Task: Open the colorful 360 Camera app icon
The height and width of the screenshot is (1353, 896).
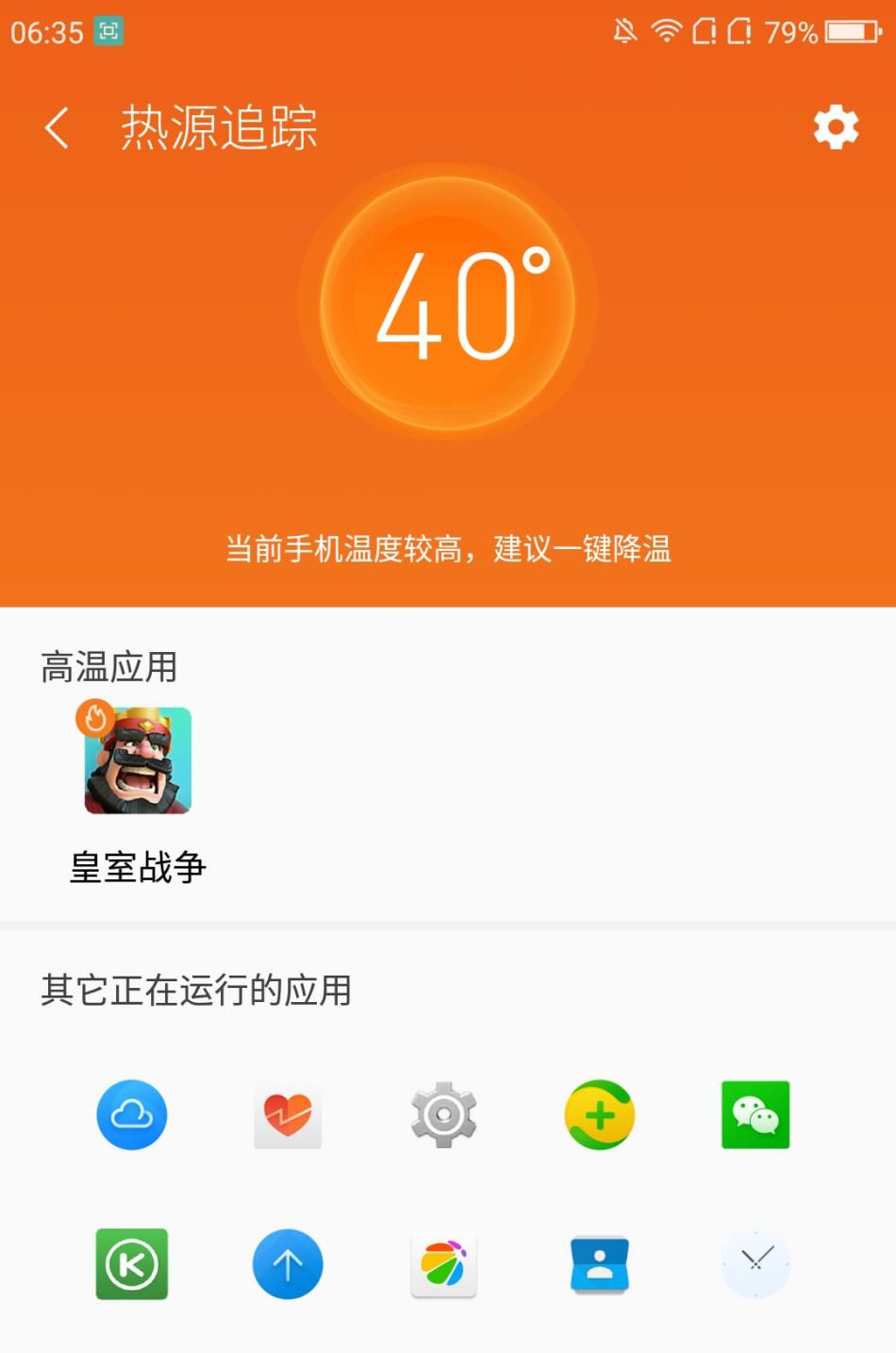Action: coord(443,1264)
